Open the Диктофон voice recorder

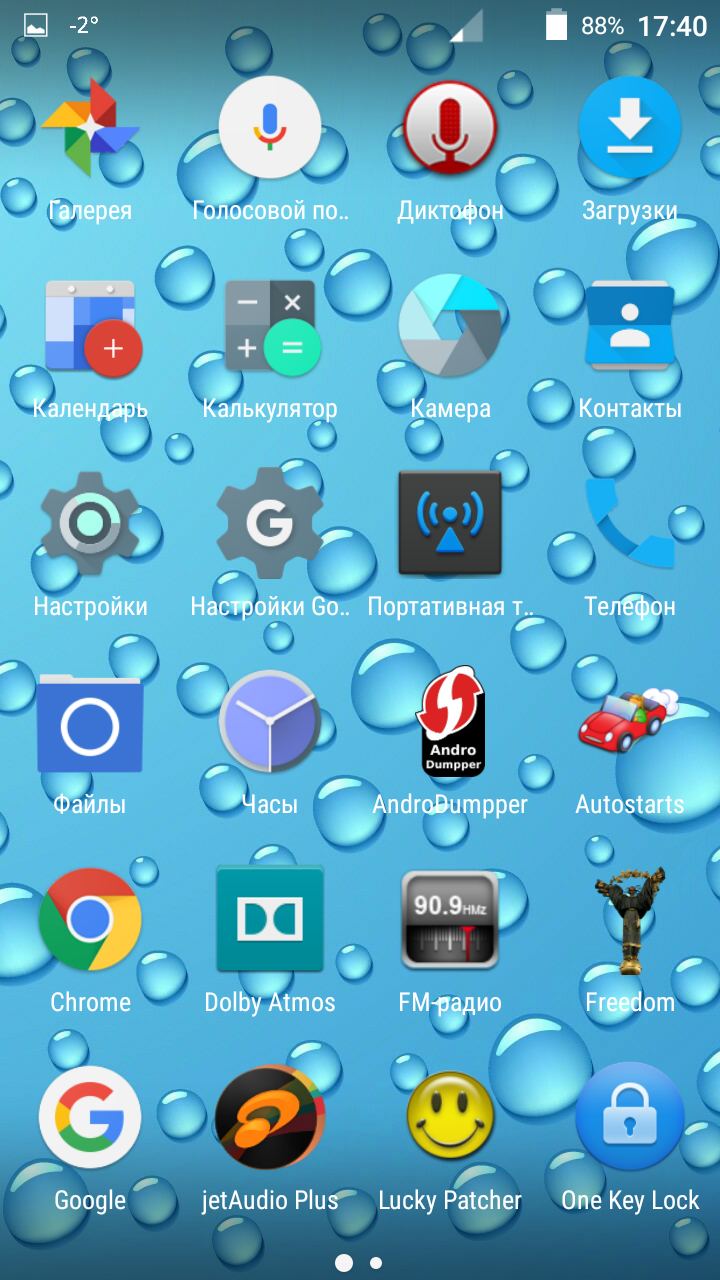point(450,128)
